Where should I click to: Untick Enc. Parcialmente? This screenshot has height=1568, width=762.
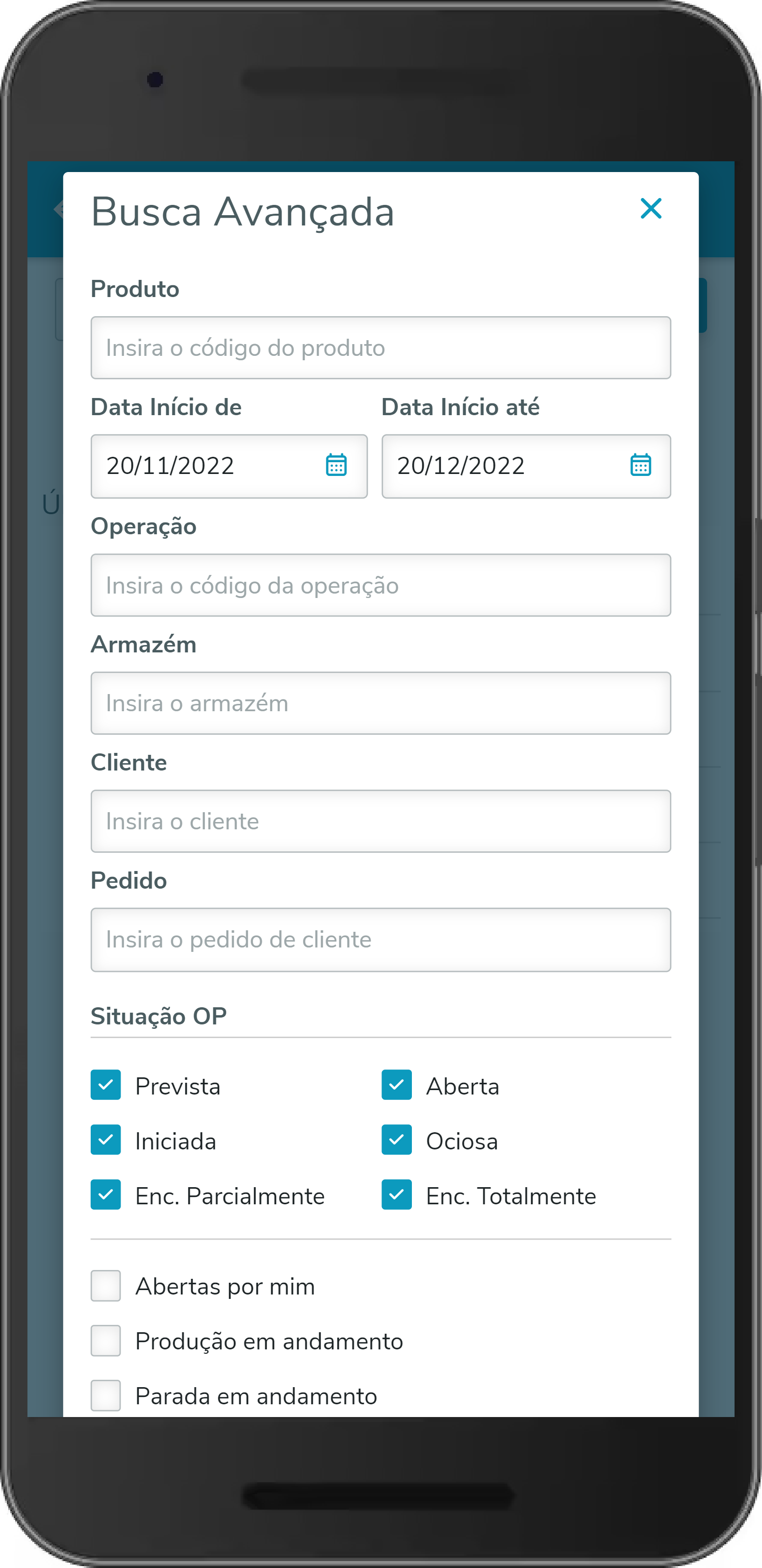106,1195
